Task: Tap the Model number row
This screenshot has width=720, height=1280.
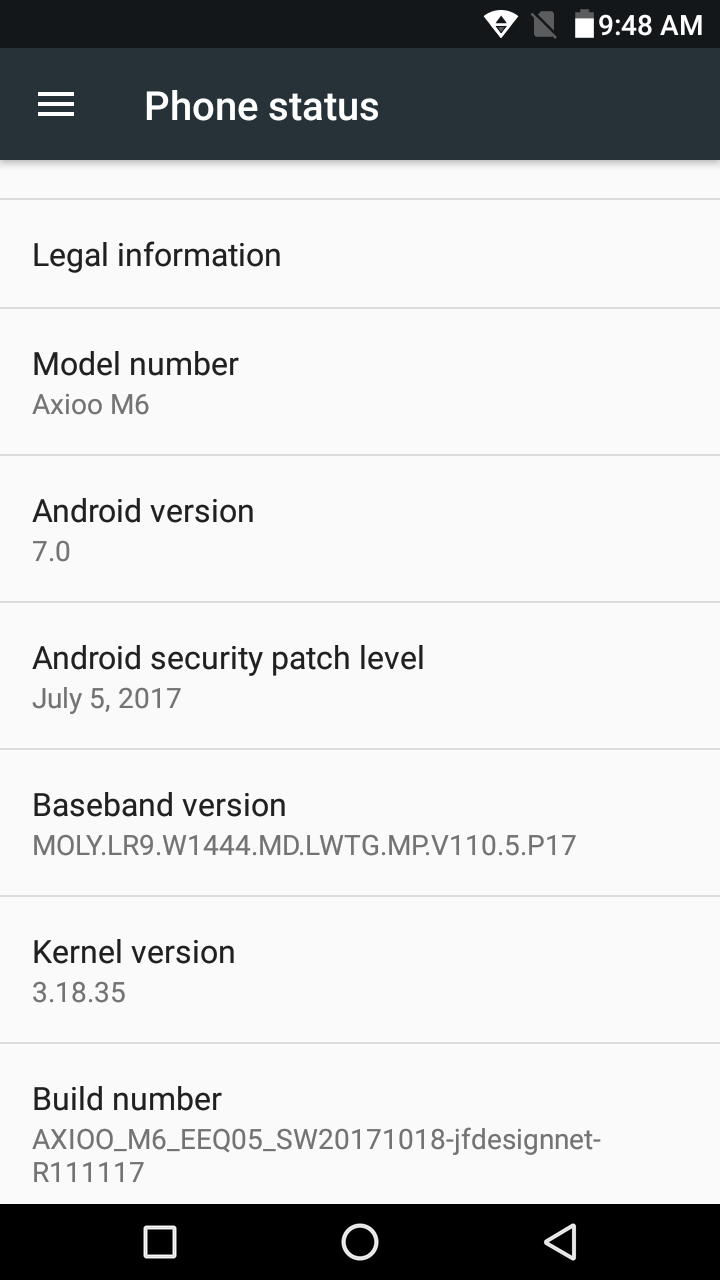Action: click(x=360, y=382)
